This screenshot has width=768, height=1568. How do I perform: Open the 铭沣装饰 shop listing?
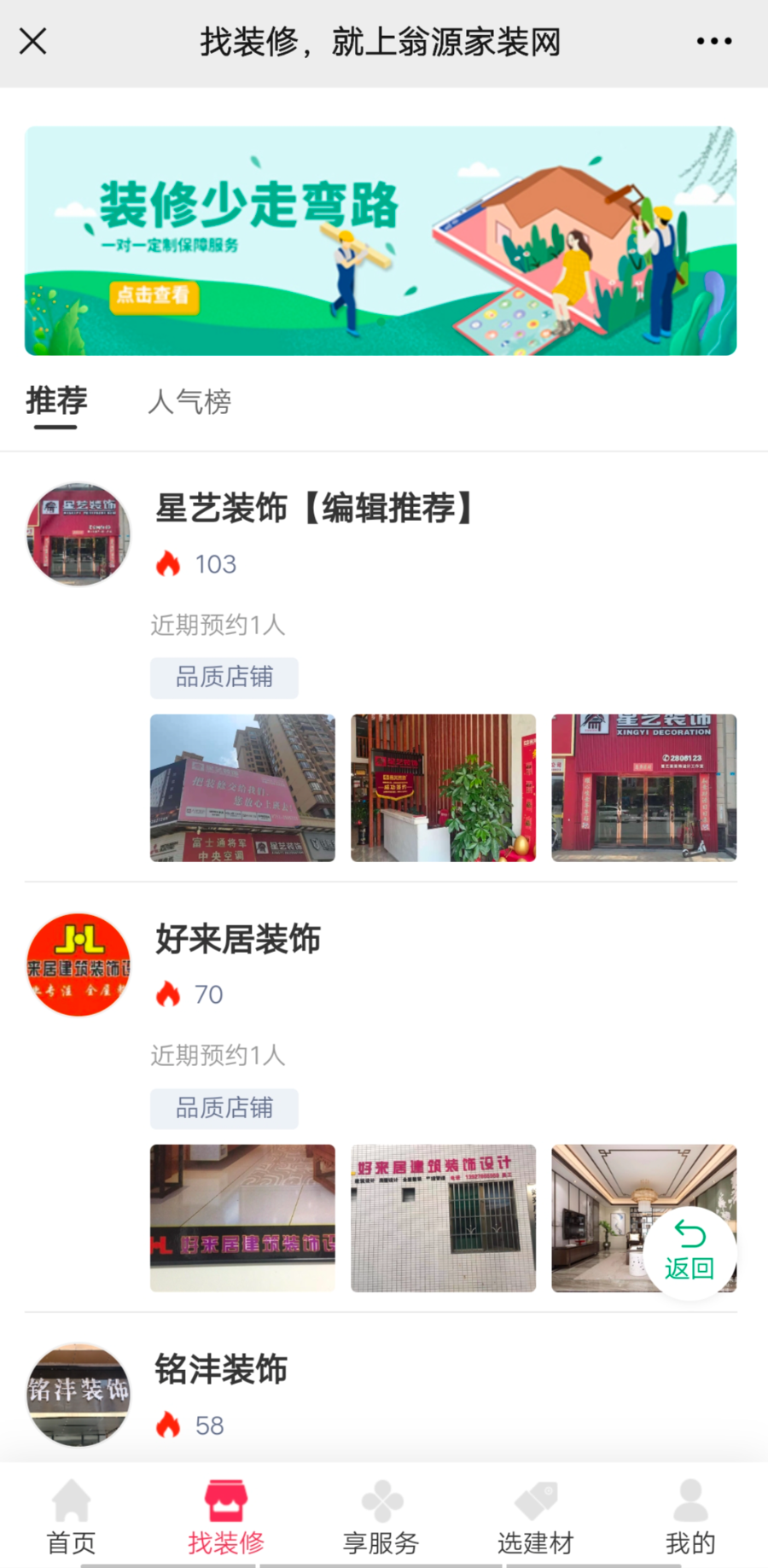coord(221,1369)
